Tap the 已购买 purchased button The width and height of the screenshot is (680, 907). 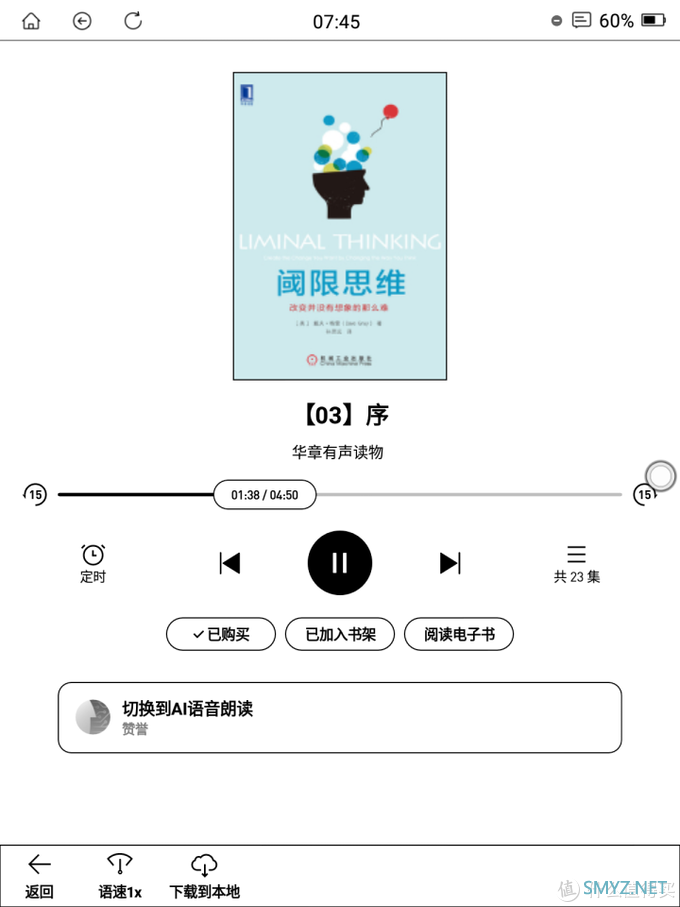click(220, 634)
